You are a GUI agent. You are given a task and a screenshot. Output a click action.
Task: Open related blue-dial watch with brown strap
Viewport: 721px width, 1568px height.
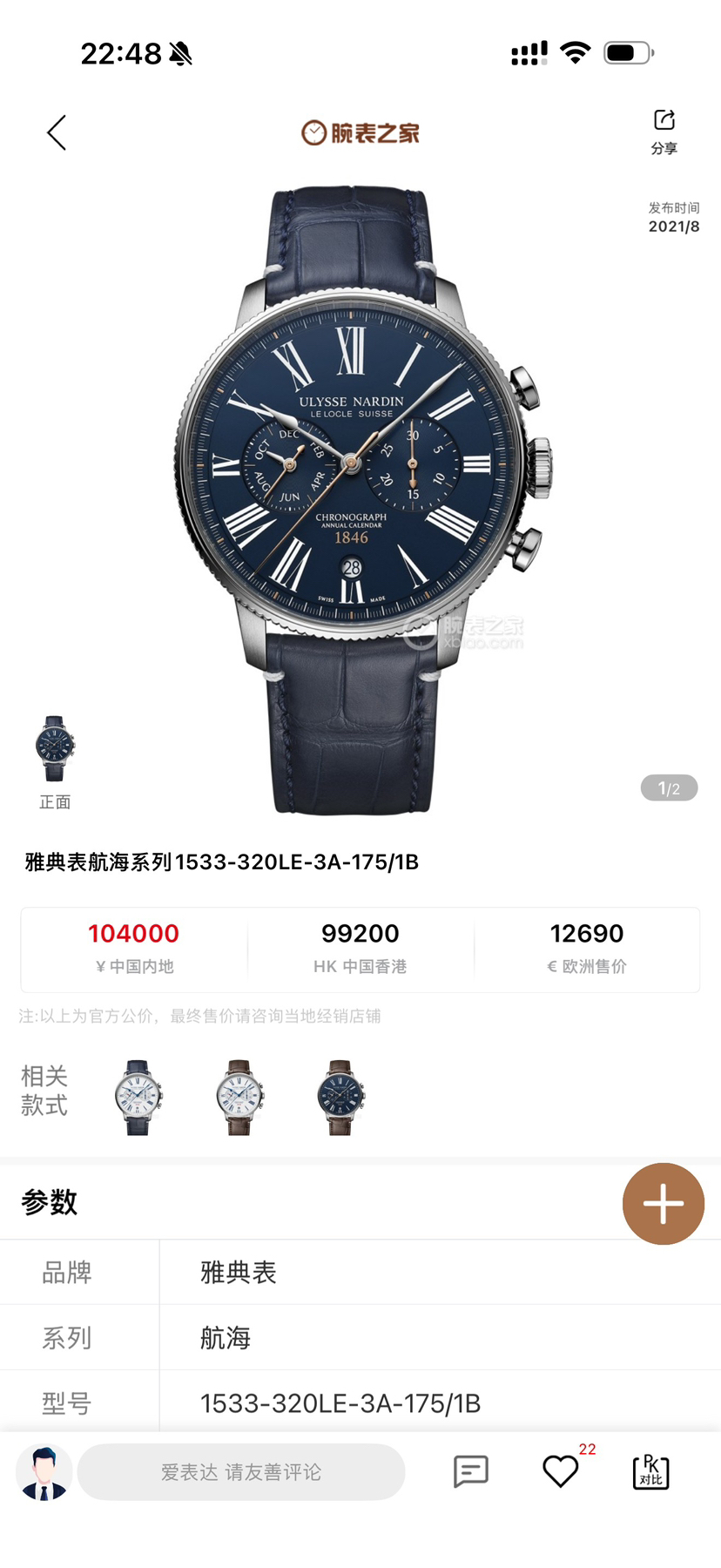click(340, 1097)
